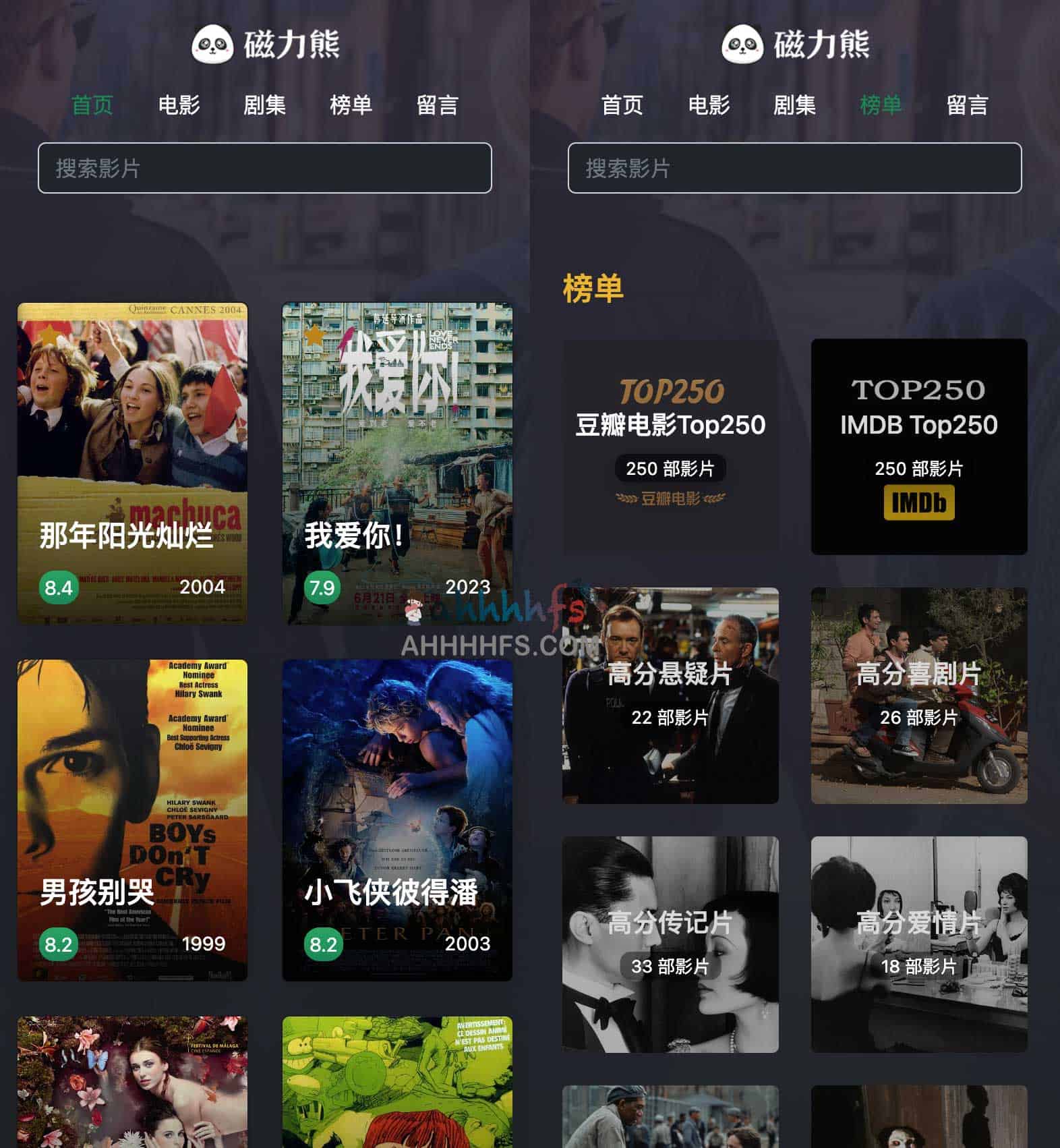
Task: Open the IMDB Top250 list
Action: [x=918, y=447]
